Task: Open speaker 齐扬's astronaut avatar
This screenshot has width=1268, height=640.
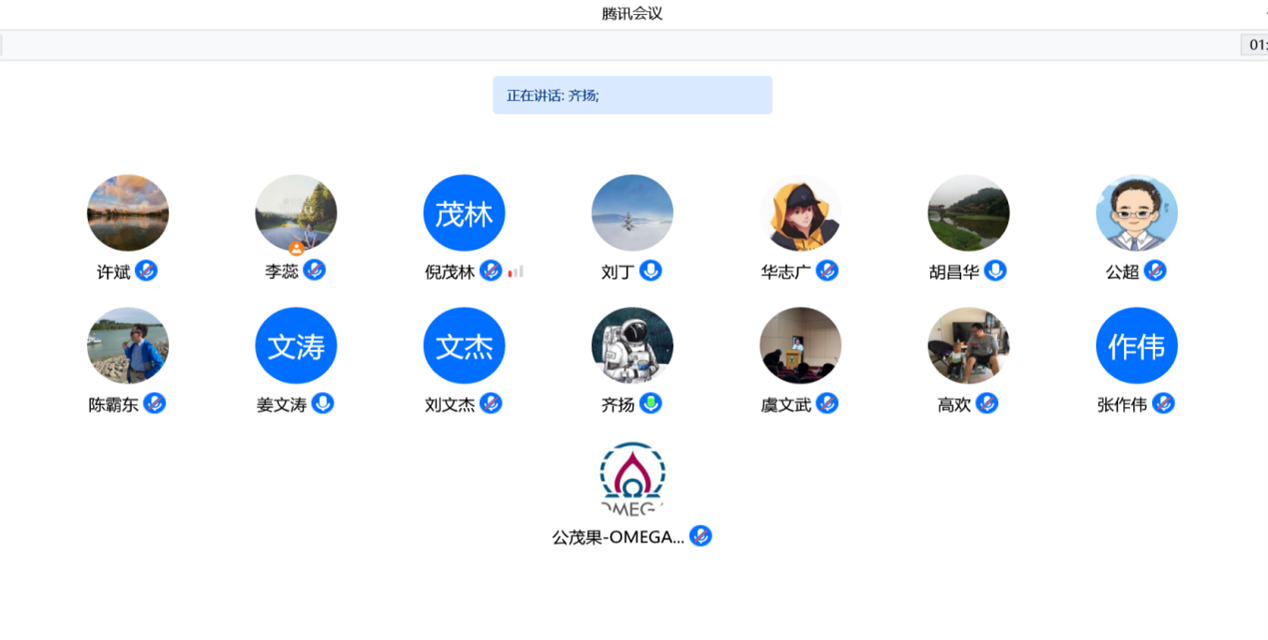Action: (x=632, y=346)
